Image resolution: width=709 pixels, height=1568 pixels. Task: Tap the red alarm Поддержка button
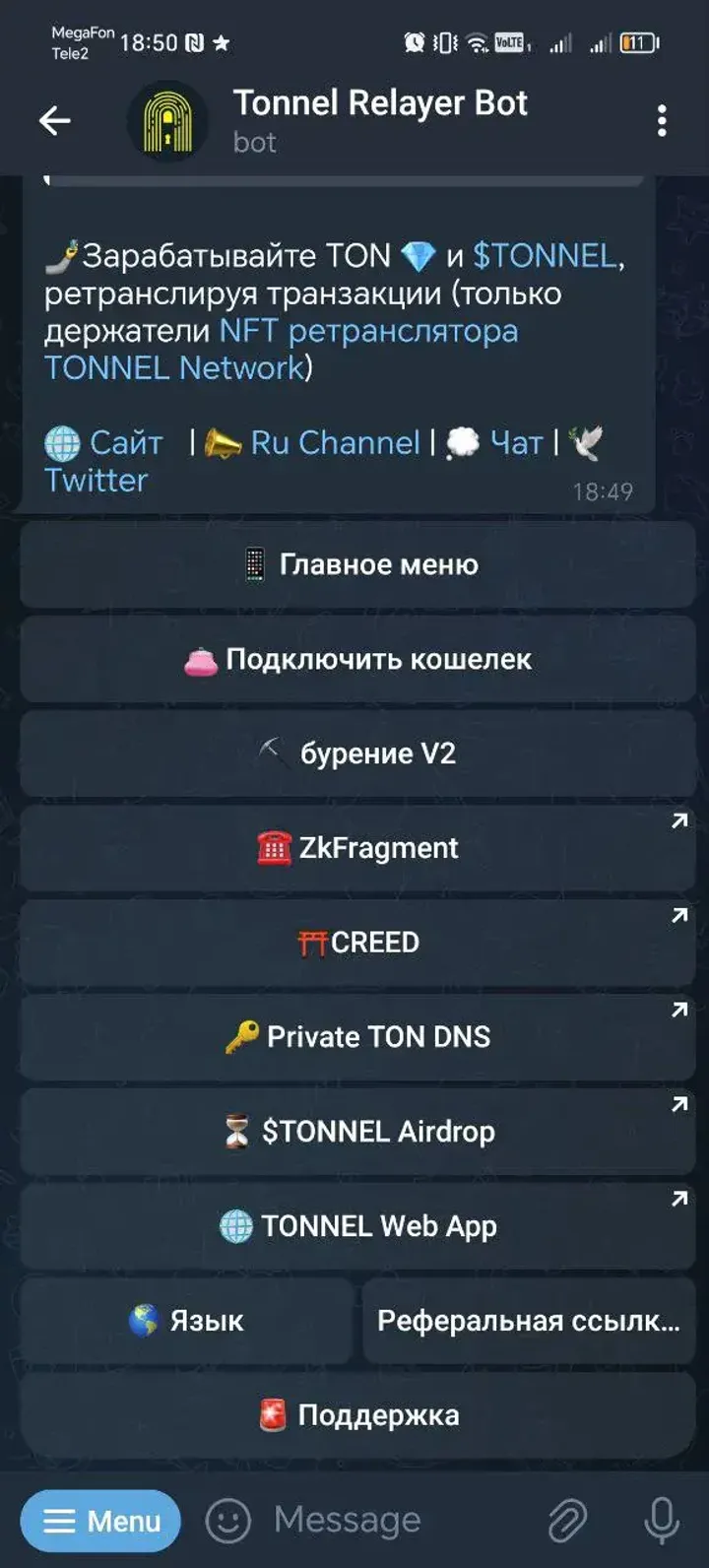point(354,1414)
